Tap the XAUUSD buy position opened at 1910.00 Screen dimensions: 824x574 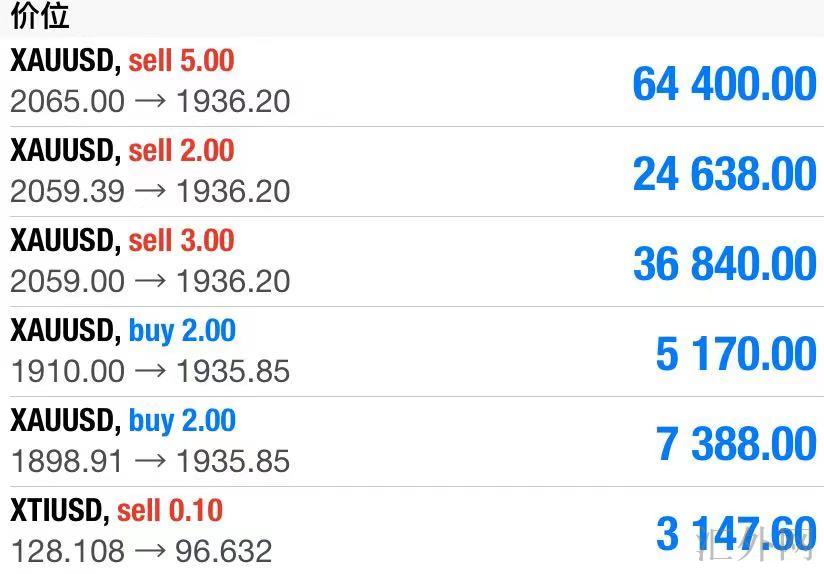(x=412, y=352)
